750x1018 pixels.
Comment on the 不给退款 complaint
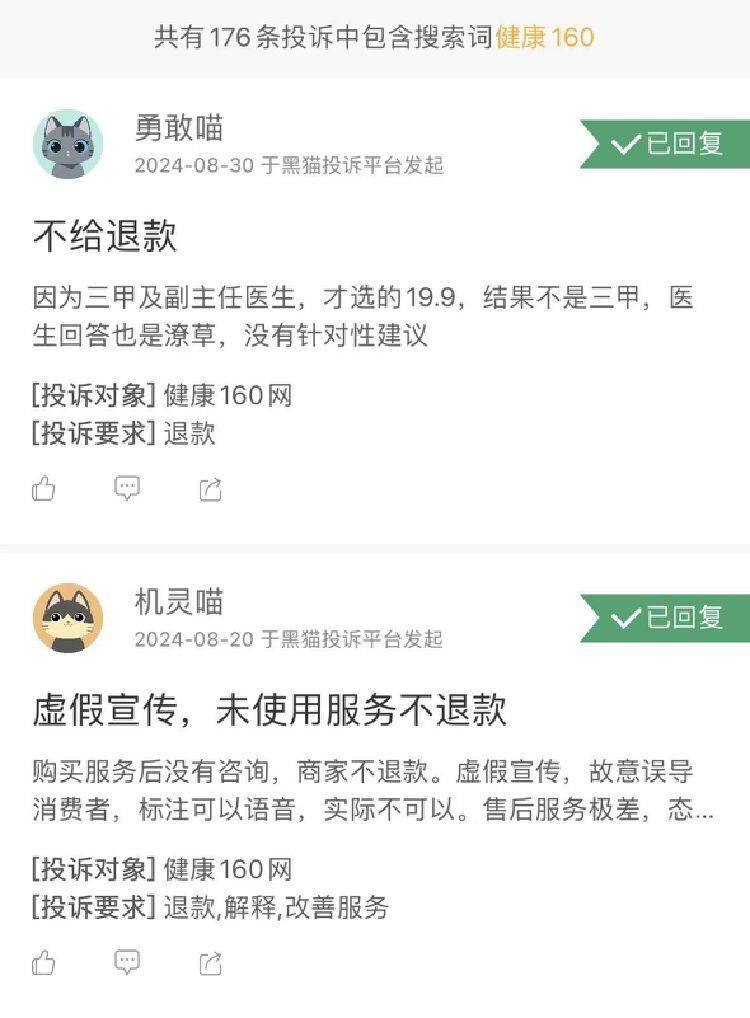pyautogui.click(x=127, y=488)
